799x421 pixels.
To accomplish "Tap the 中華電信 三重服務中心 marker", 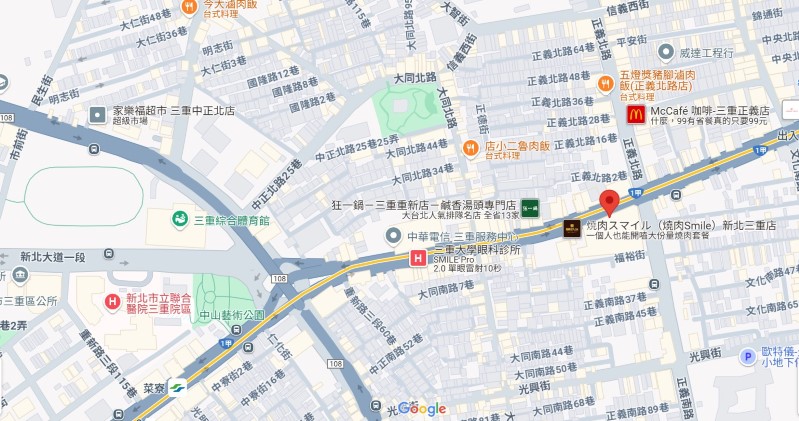I will (396, 236).
